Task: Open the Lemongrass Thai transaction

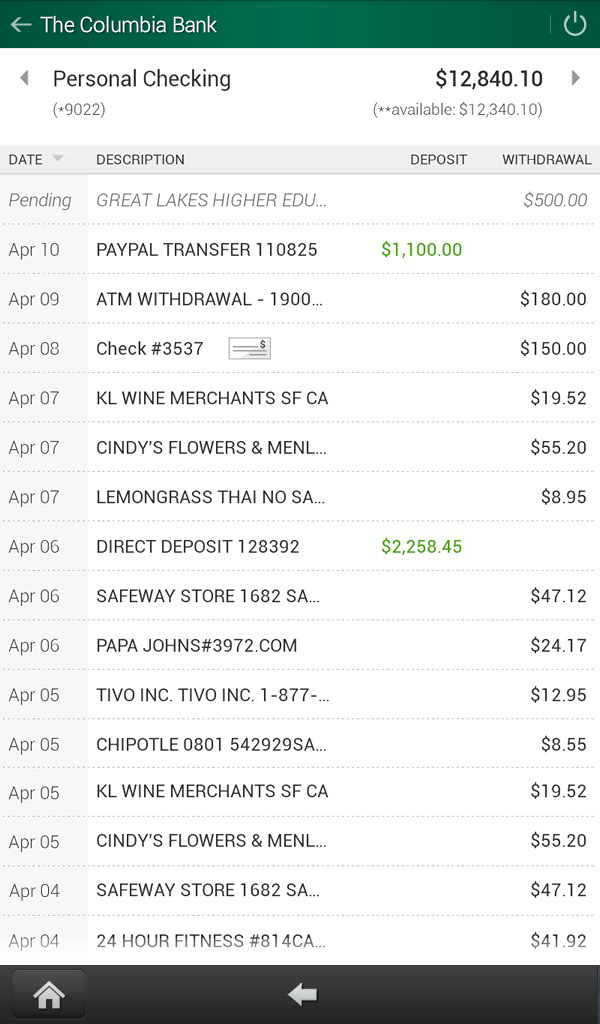Action: (x=300, y=497)
